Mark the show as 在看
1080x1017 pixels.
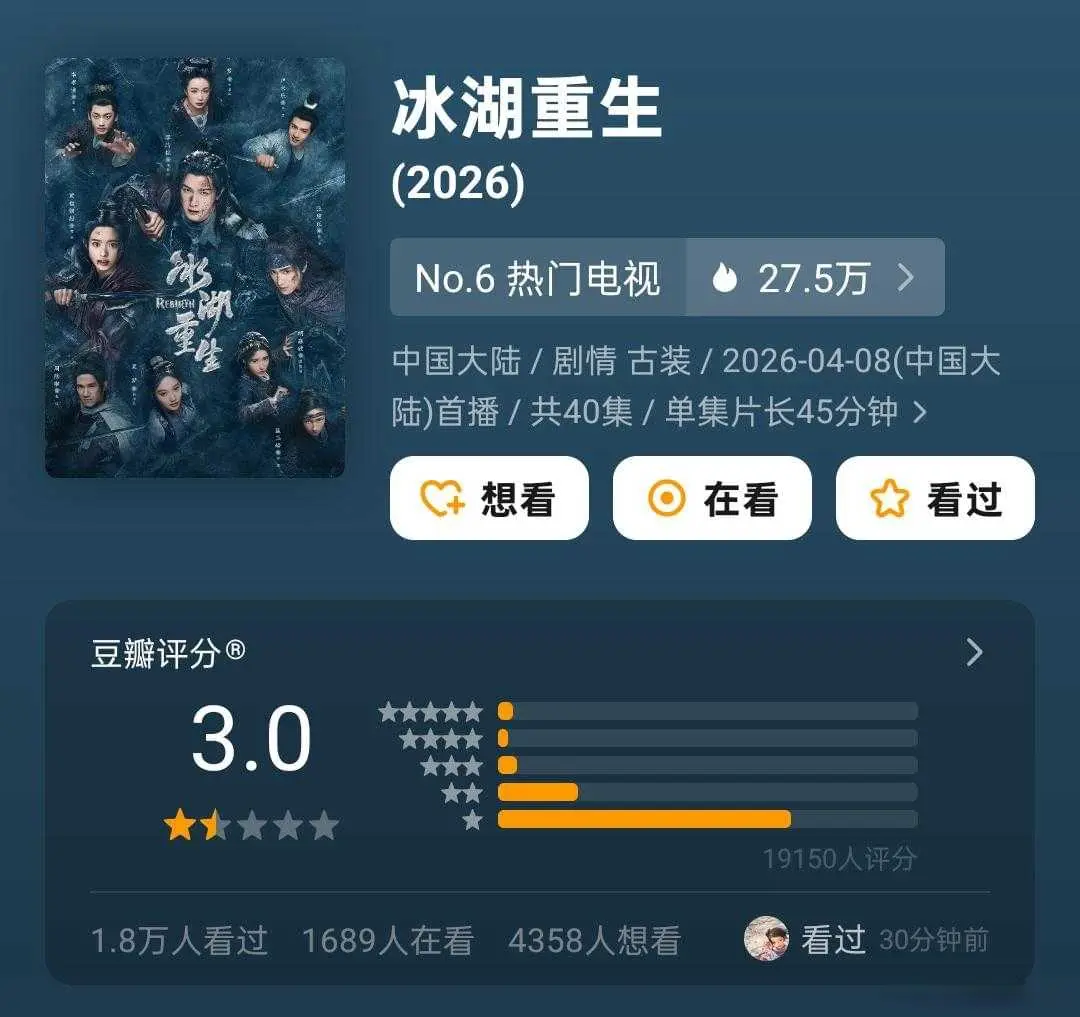(712, 498)
